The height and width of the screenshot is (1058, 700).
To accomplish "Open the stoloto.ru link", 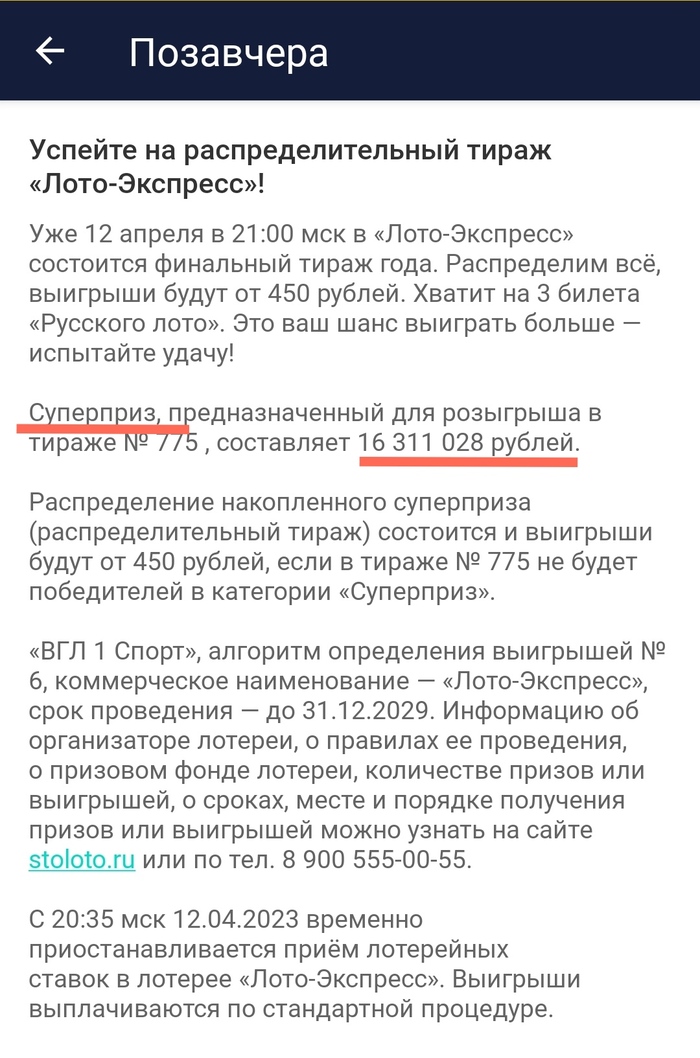I will pos(82,859).
